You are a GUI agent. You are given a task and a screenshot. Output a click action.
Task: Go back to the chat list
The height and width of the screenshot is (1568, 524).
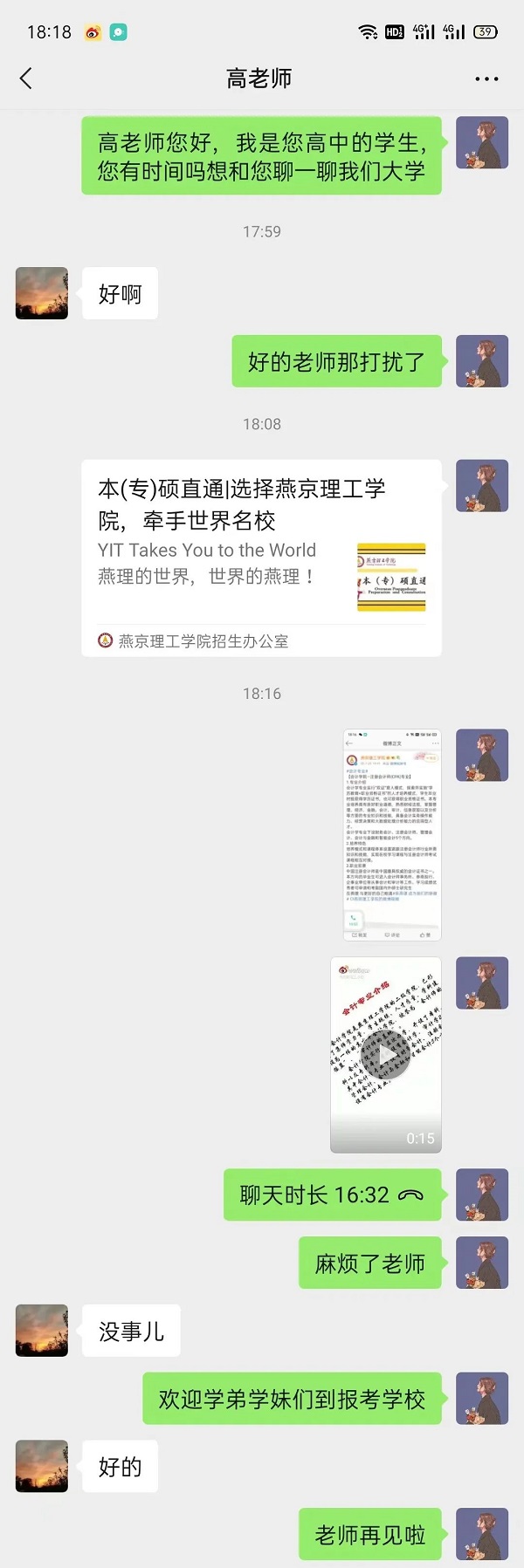coord(26,79)
